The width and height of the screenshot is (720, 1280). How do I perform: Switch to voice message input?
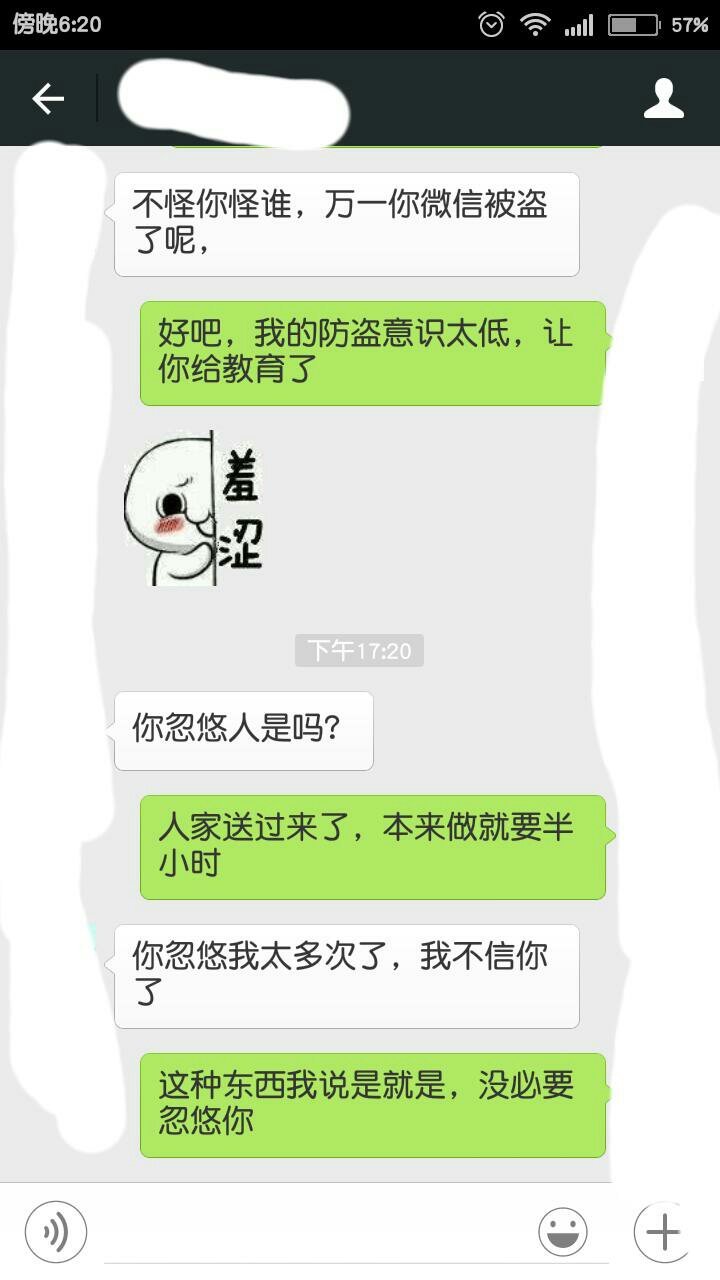click(56, 1231)
